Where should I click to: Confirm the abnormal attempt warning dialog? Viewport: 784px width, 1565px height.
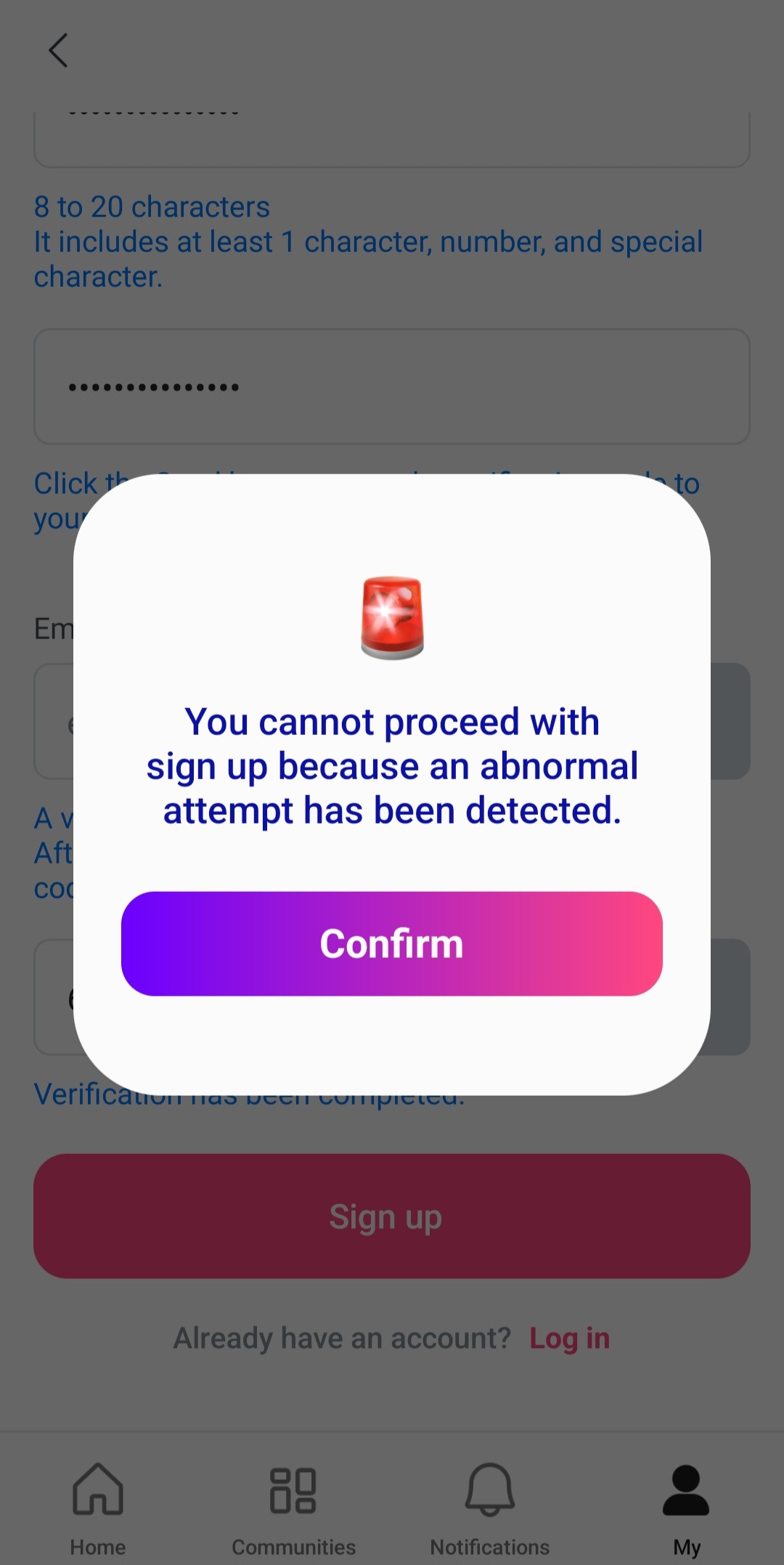click(x=391, y=943)
